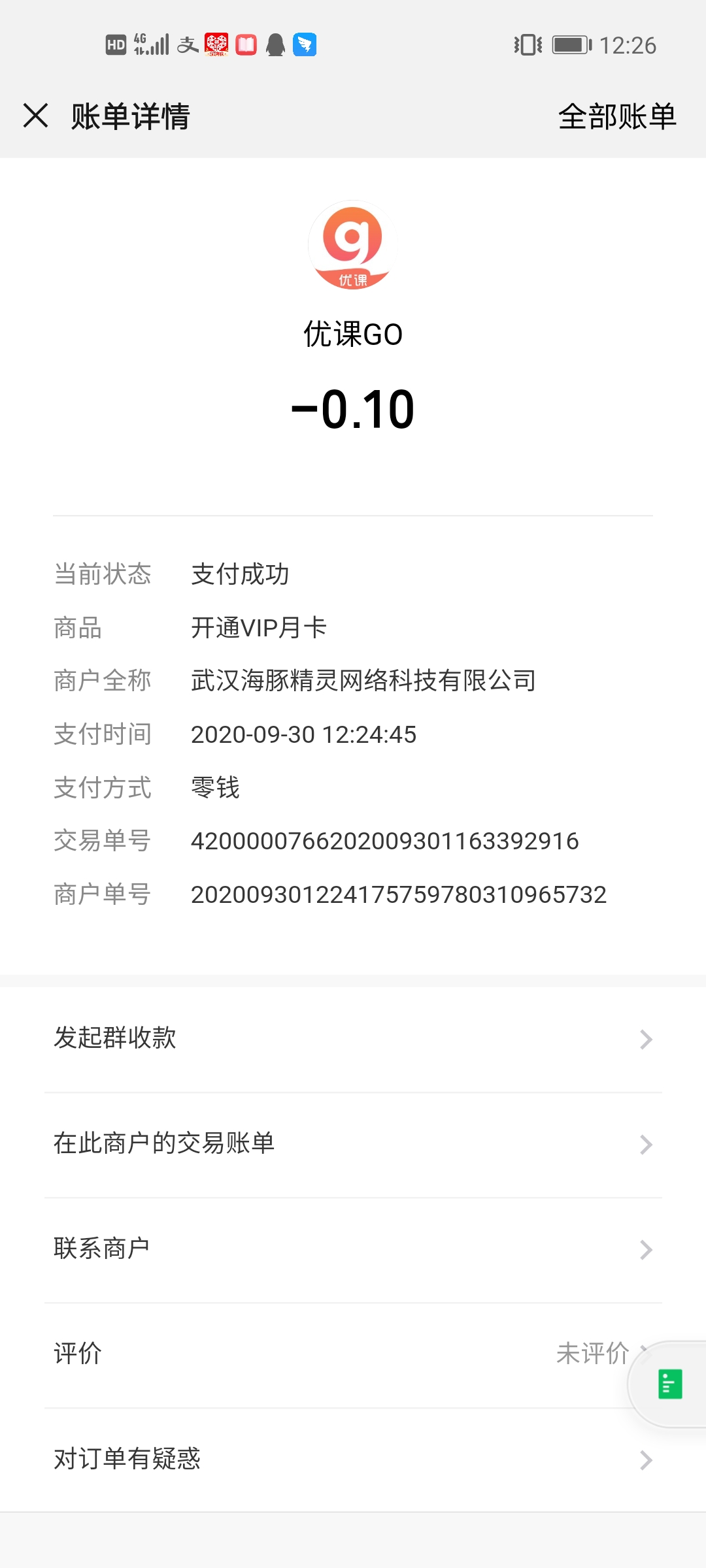Report doubts using 对订单有疑惑

click(x=127, y=1458)
